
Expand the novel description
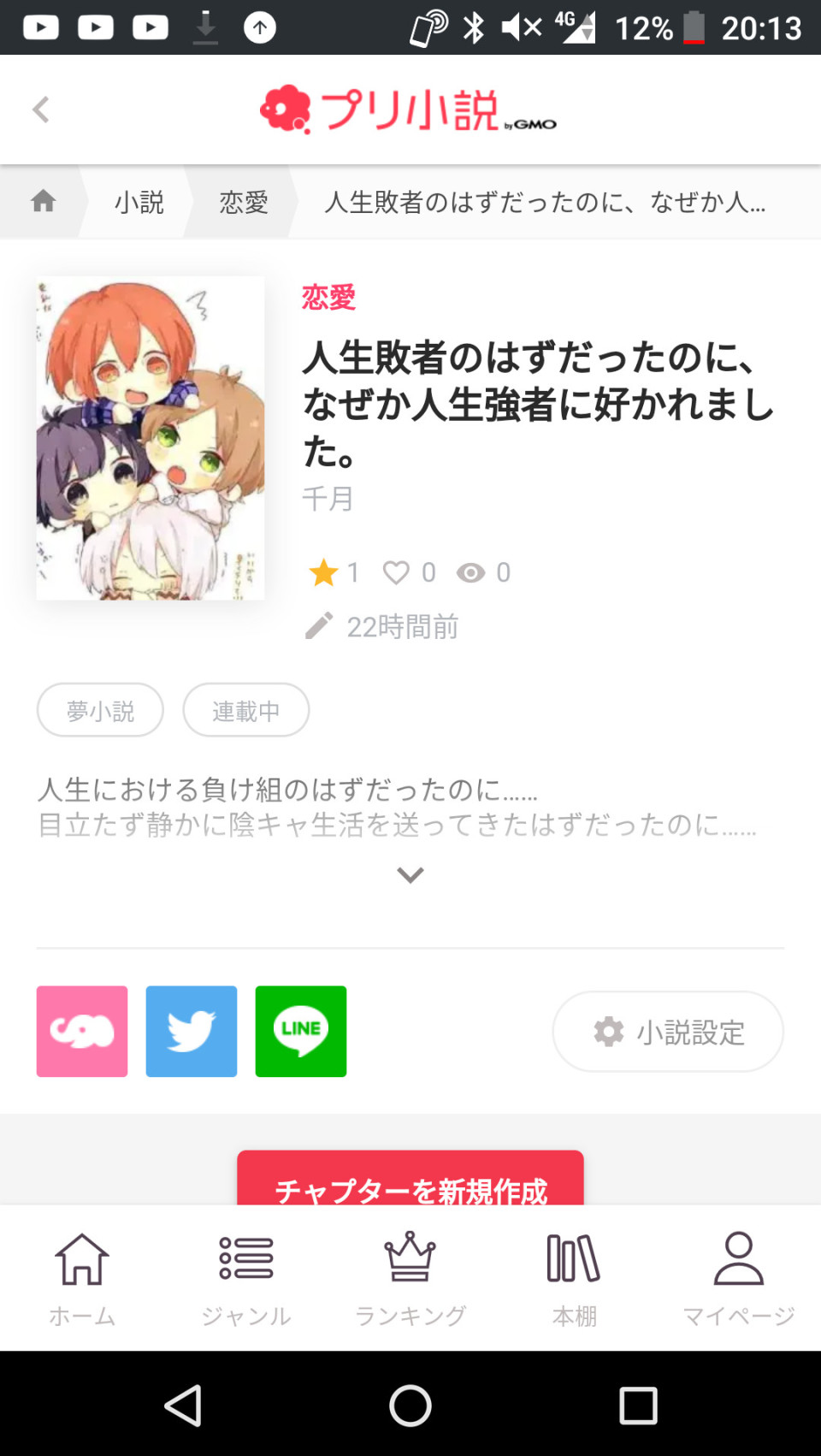[410, 874]
